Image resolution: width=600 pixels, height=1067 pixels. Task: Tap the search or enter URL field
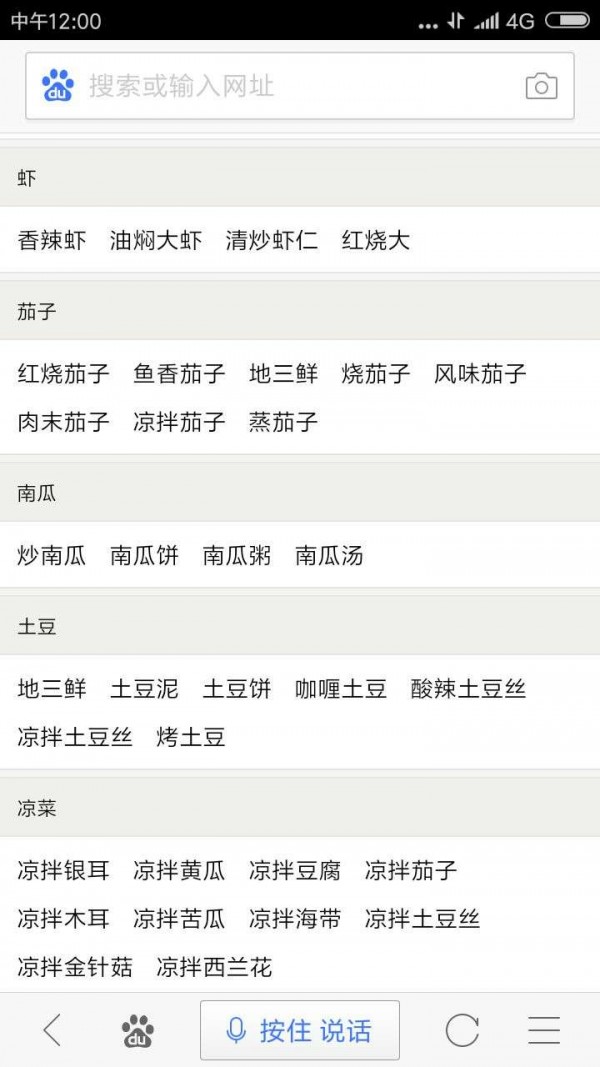pos(299,86)
